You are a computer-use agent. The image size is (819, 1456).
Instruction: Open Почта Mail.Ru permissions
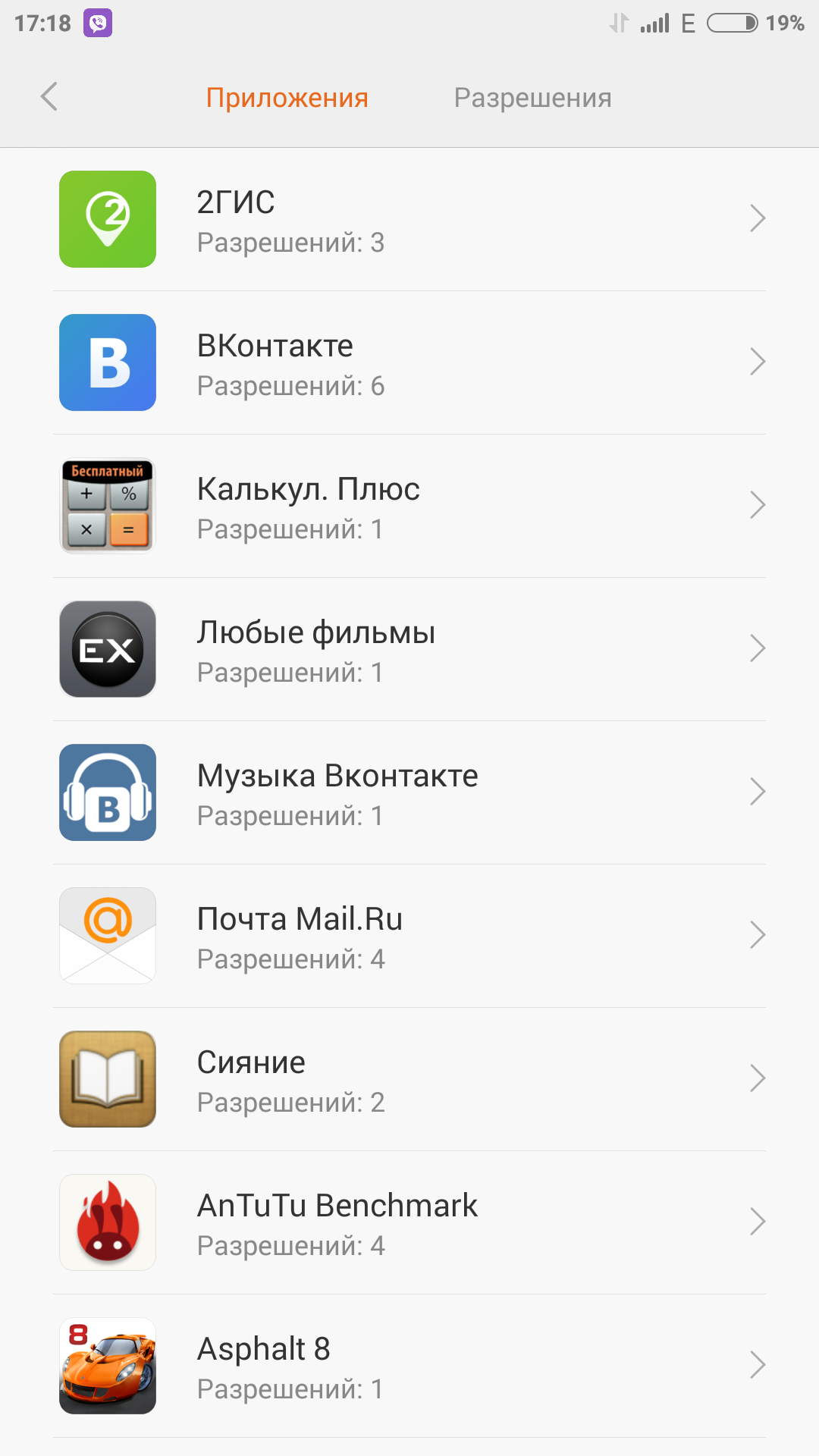tap(409, 936)
